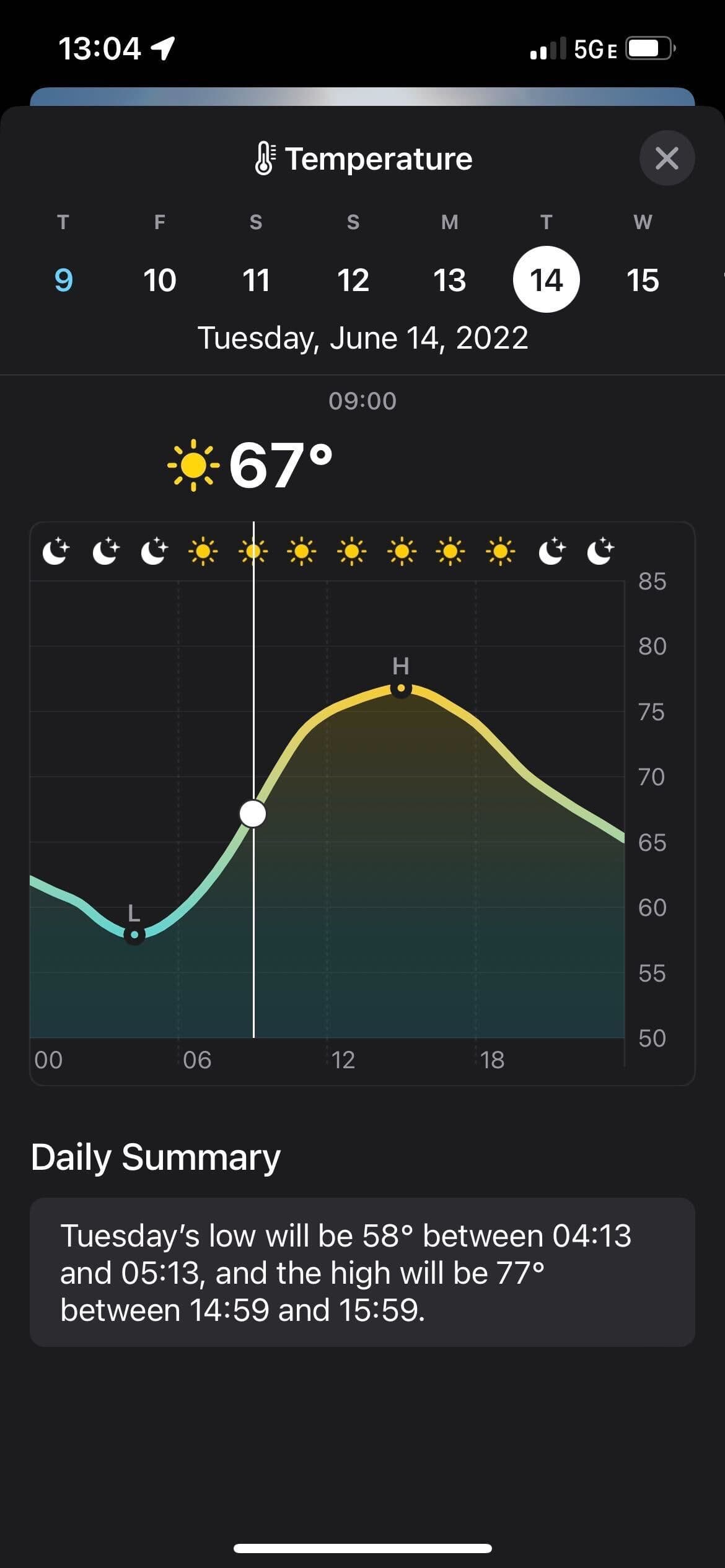Tap the low point marker on chart
The width and height of the screenshot is (725, 1568).
pos(134,934)
